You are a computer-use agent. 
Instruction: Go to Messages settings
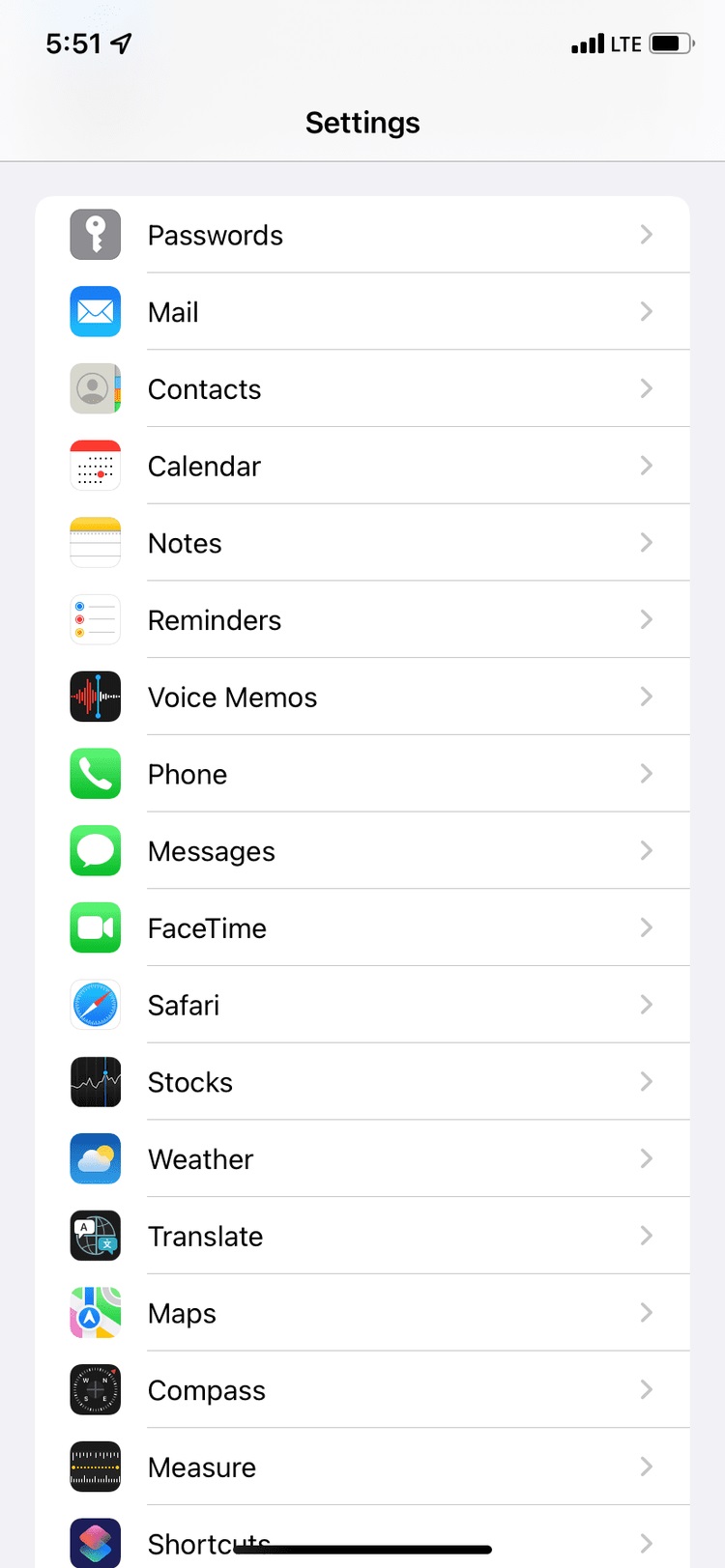tap(362, 851)
